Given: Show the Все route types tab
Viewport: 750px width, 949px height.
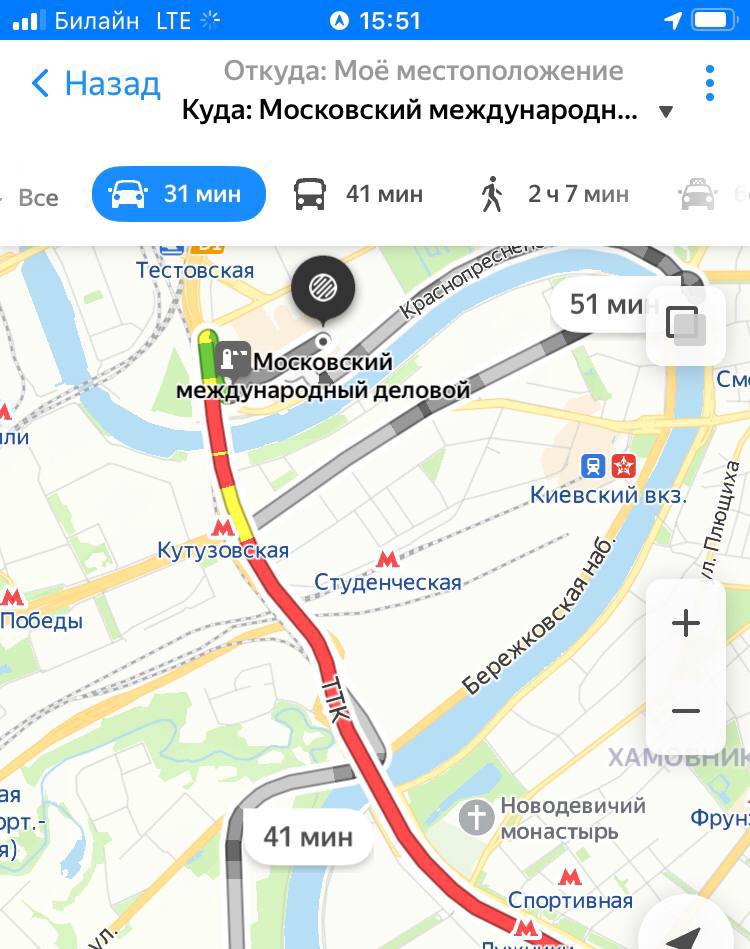Looking at the screenshot, I should pyautogui.click(x=38, y=197).
